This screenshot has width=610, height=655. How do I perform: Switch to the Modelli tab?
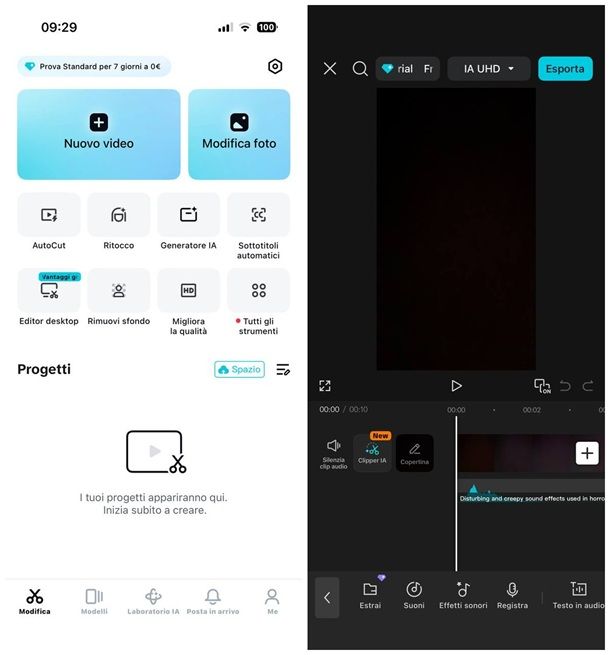(94, 600)
